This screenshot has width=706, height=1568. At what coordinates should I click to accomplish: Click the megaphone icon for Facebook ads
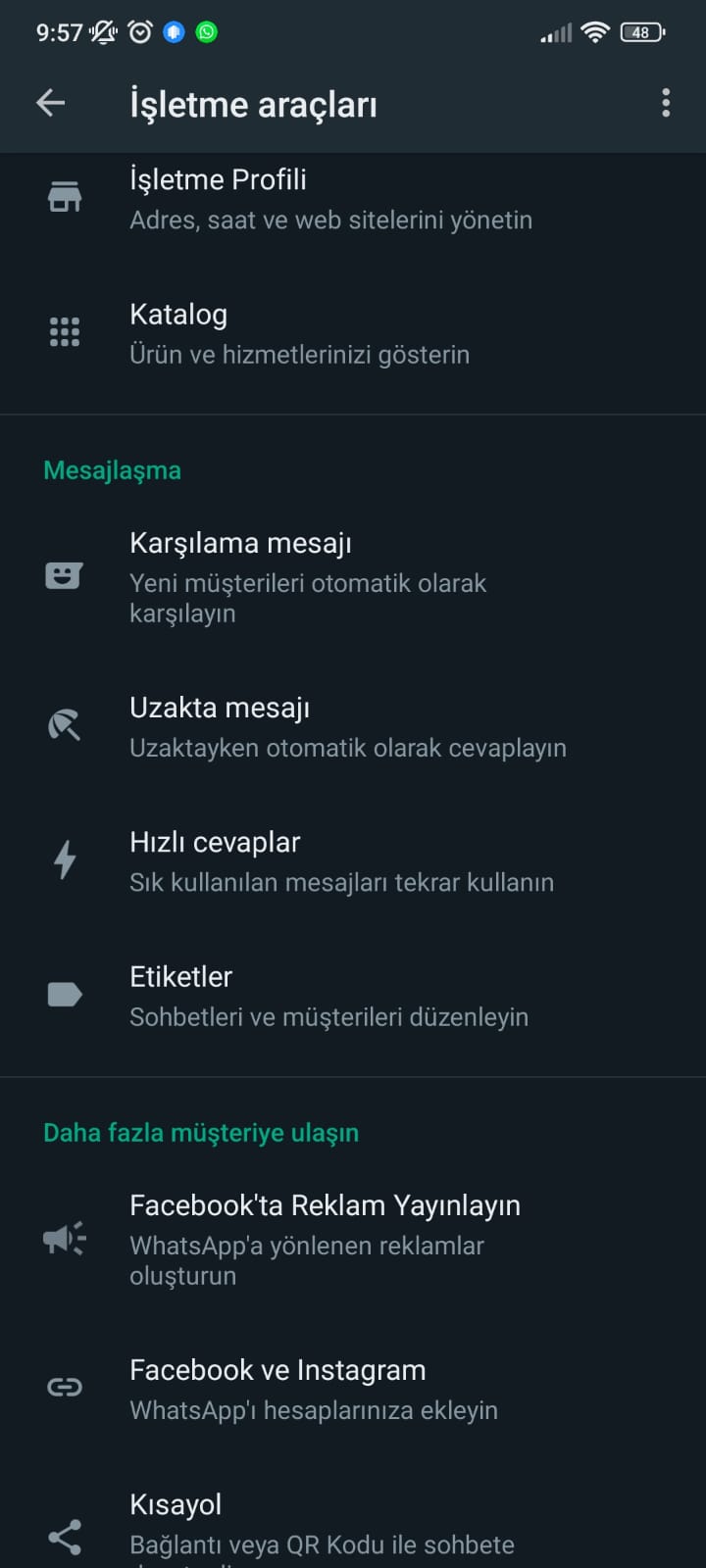pos(64,1238)
